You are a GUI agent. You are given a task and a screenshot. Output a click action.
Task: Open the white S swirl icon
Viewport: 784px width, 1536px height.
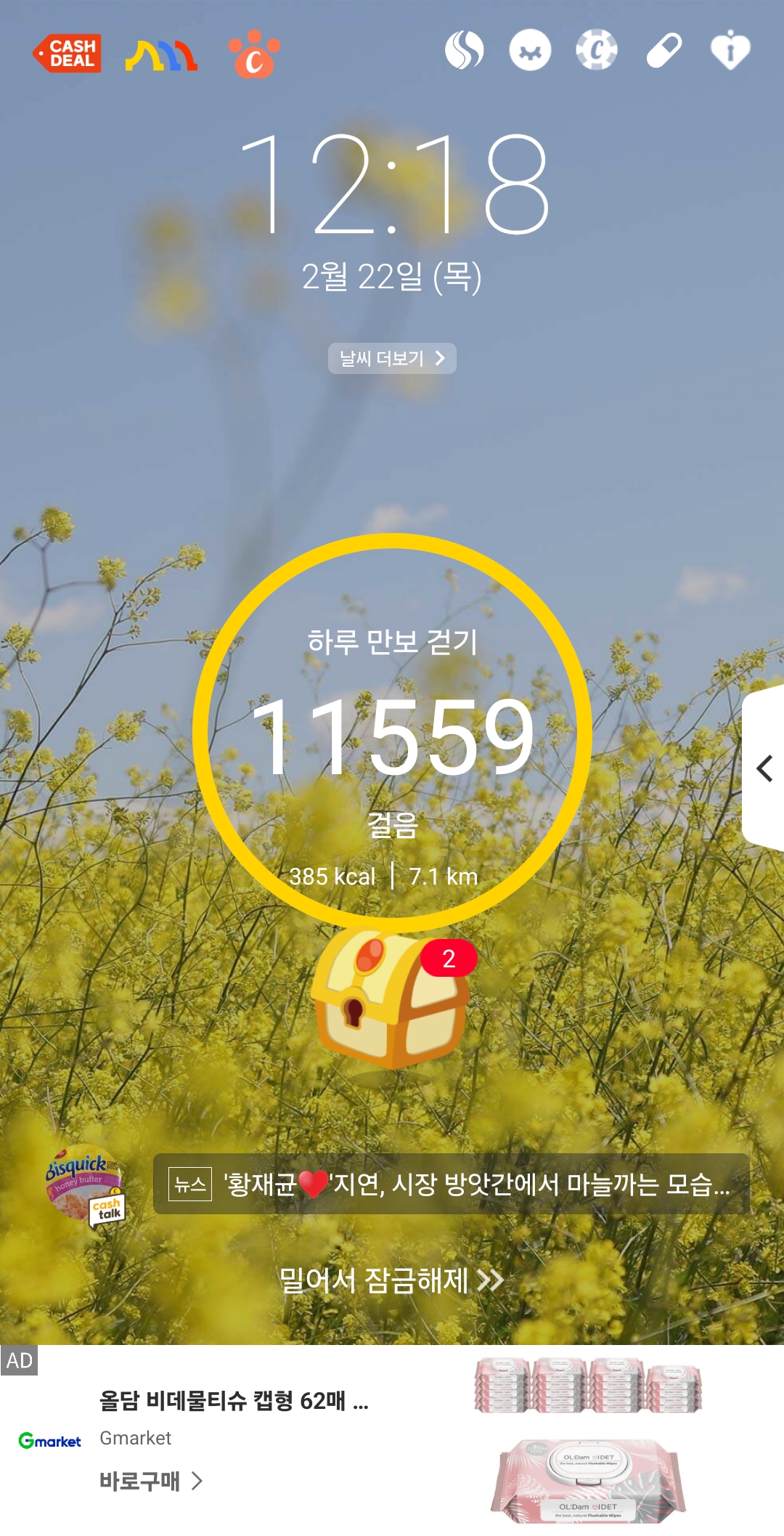tap(465, 51)
